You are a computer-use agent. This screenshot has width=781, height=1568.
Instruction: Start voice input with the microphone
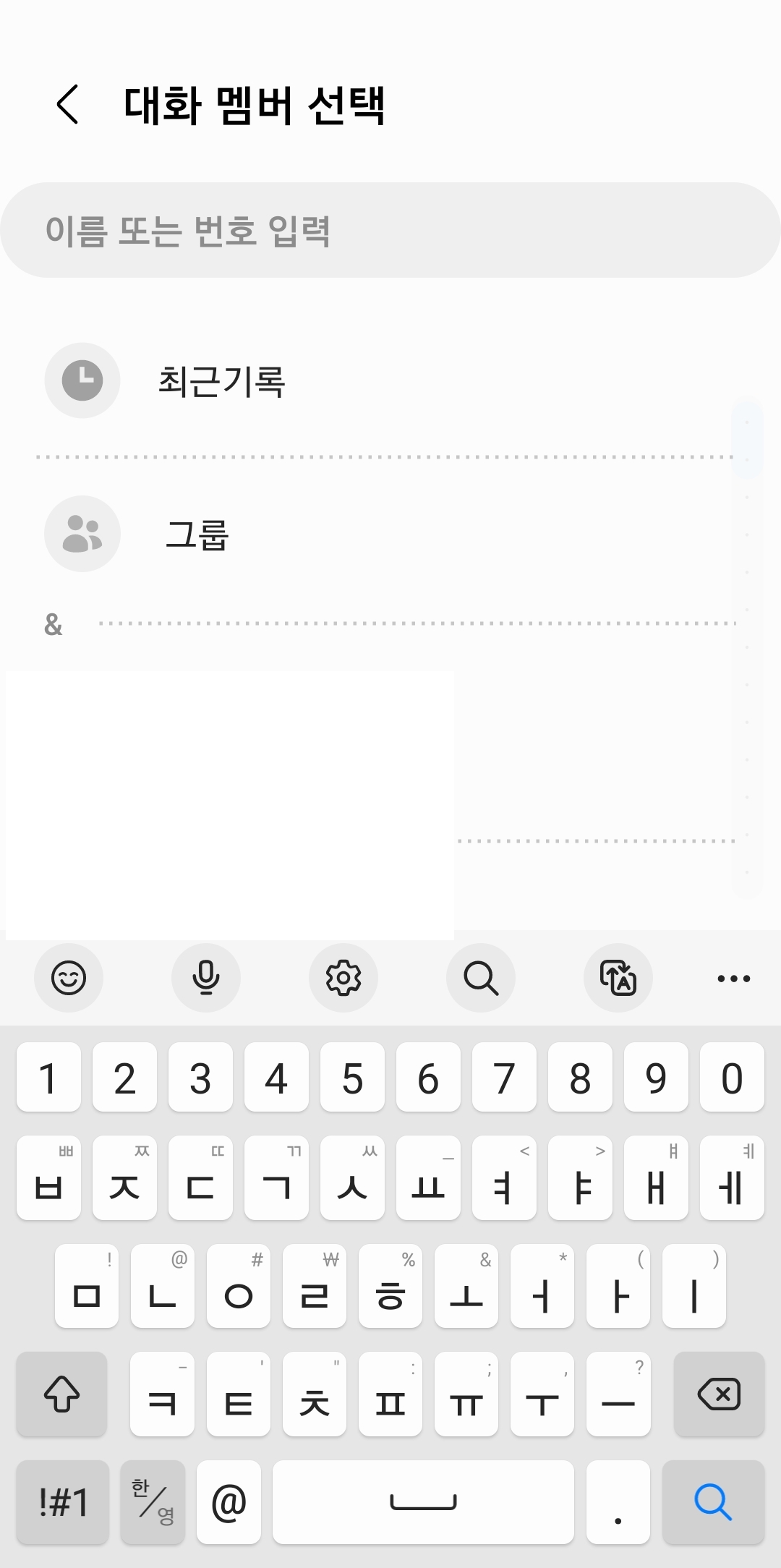pyautogui.click(x=206, y=978)
